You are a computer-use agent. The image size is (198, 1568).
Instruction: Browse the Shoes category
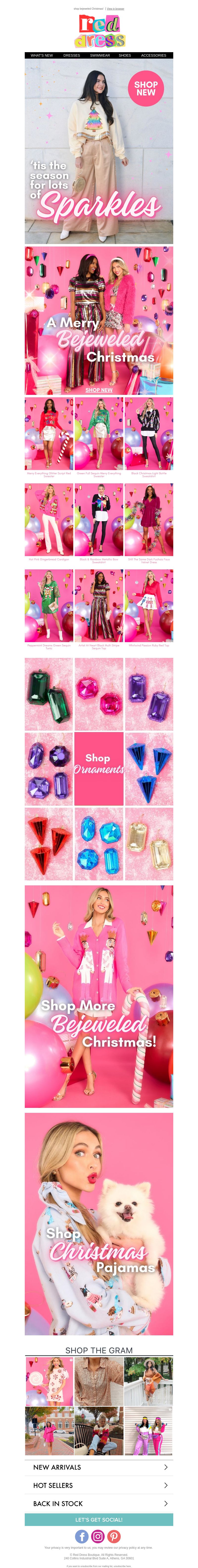point(125,55)
